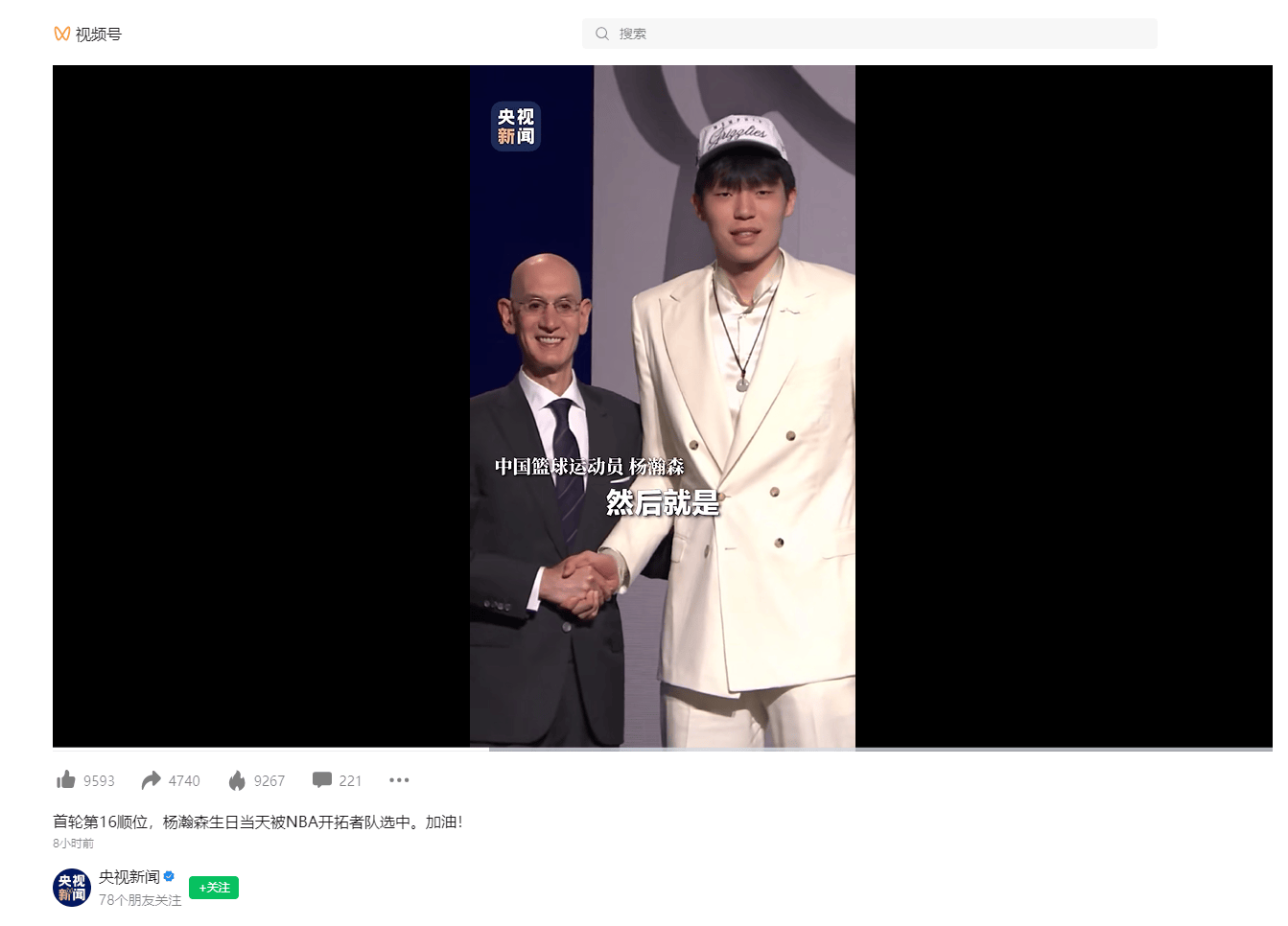
Task: Follow 央视新闻 with the +关注 button
Action: pos(214,888)
